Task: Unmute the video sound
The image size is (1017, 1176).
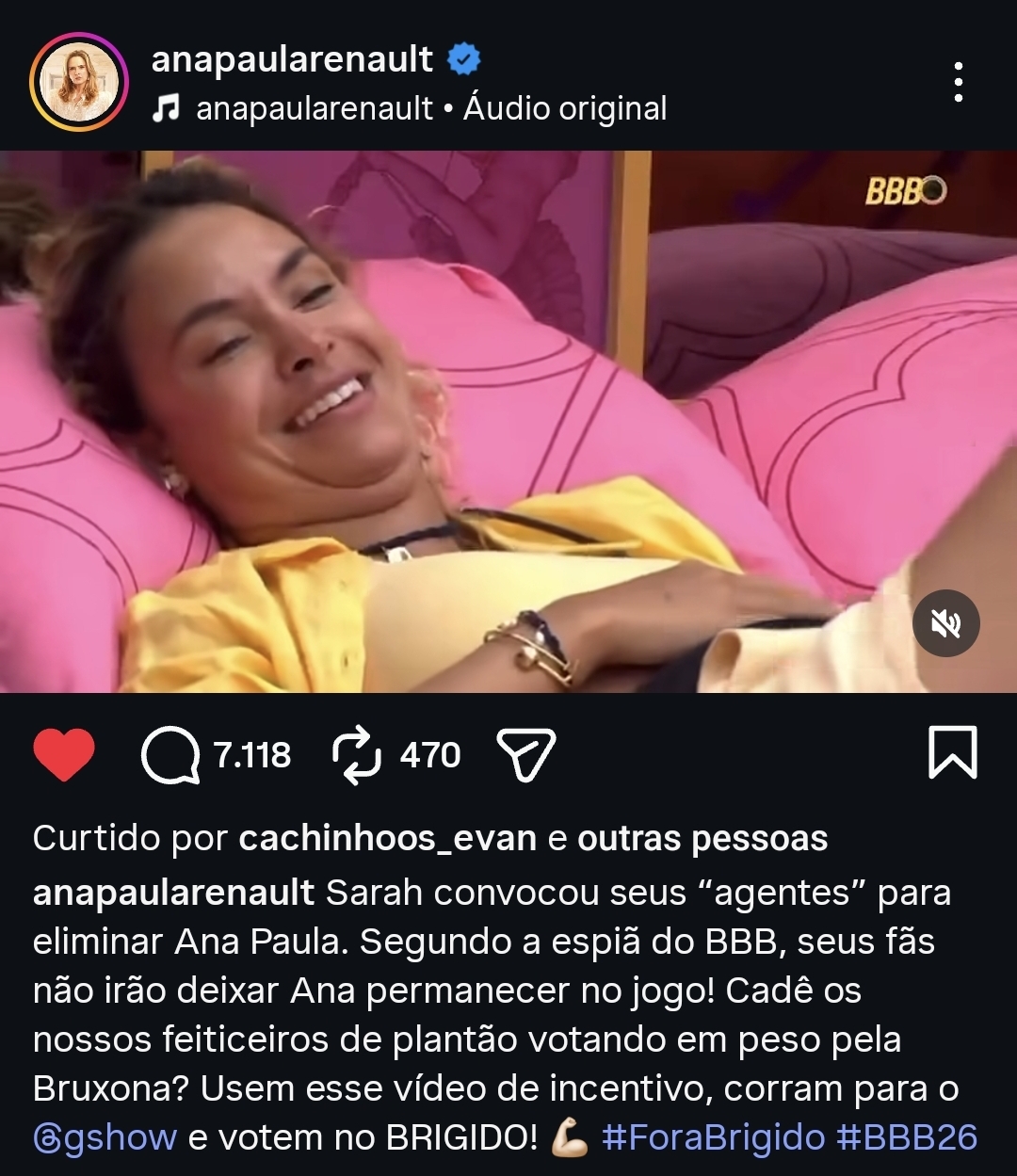Action: tap(945, 623)
